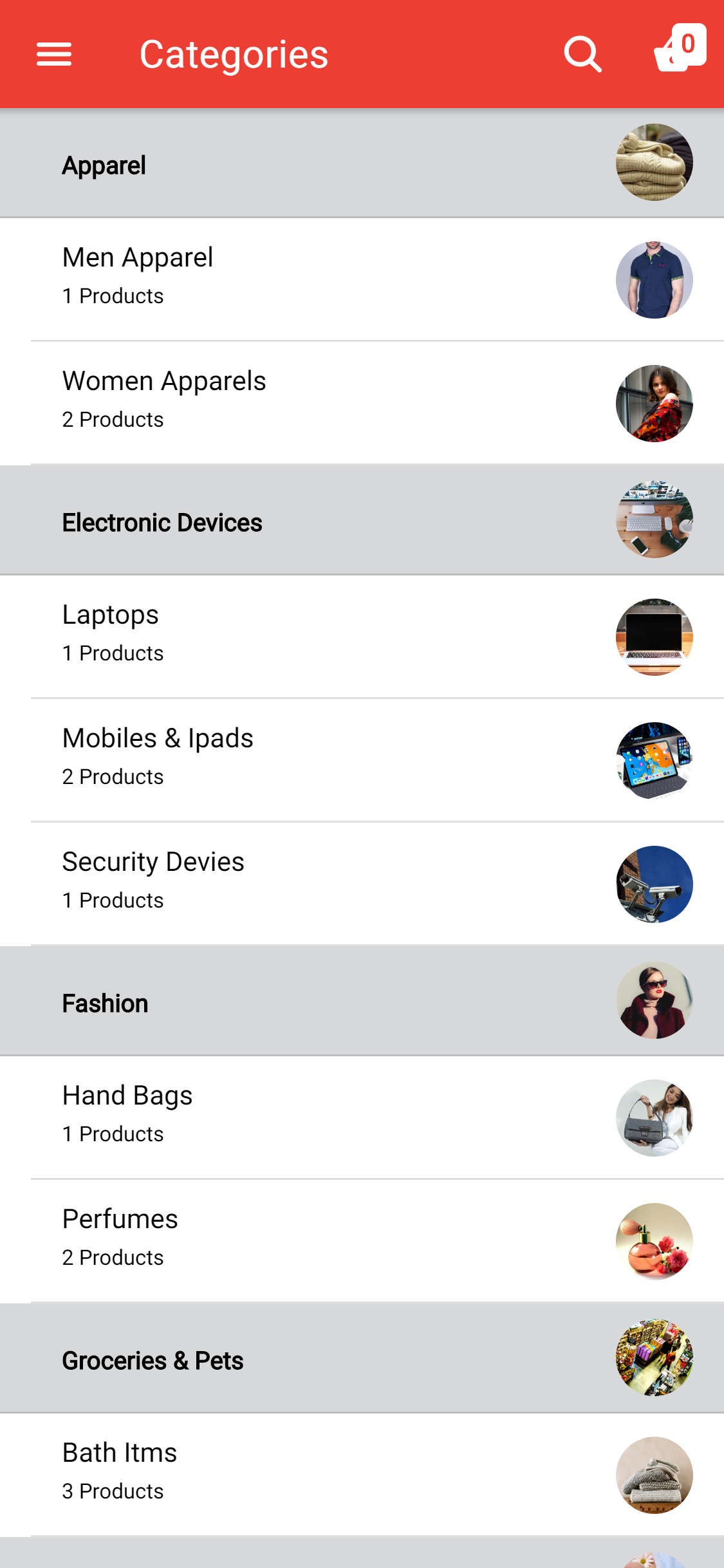724x1568 pixels.
Task: Expand the Electronic Devices section
Action: (257, 522)
